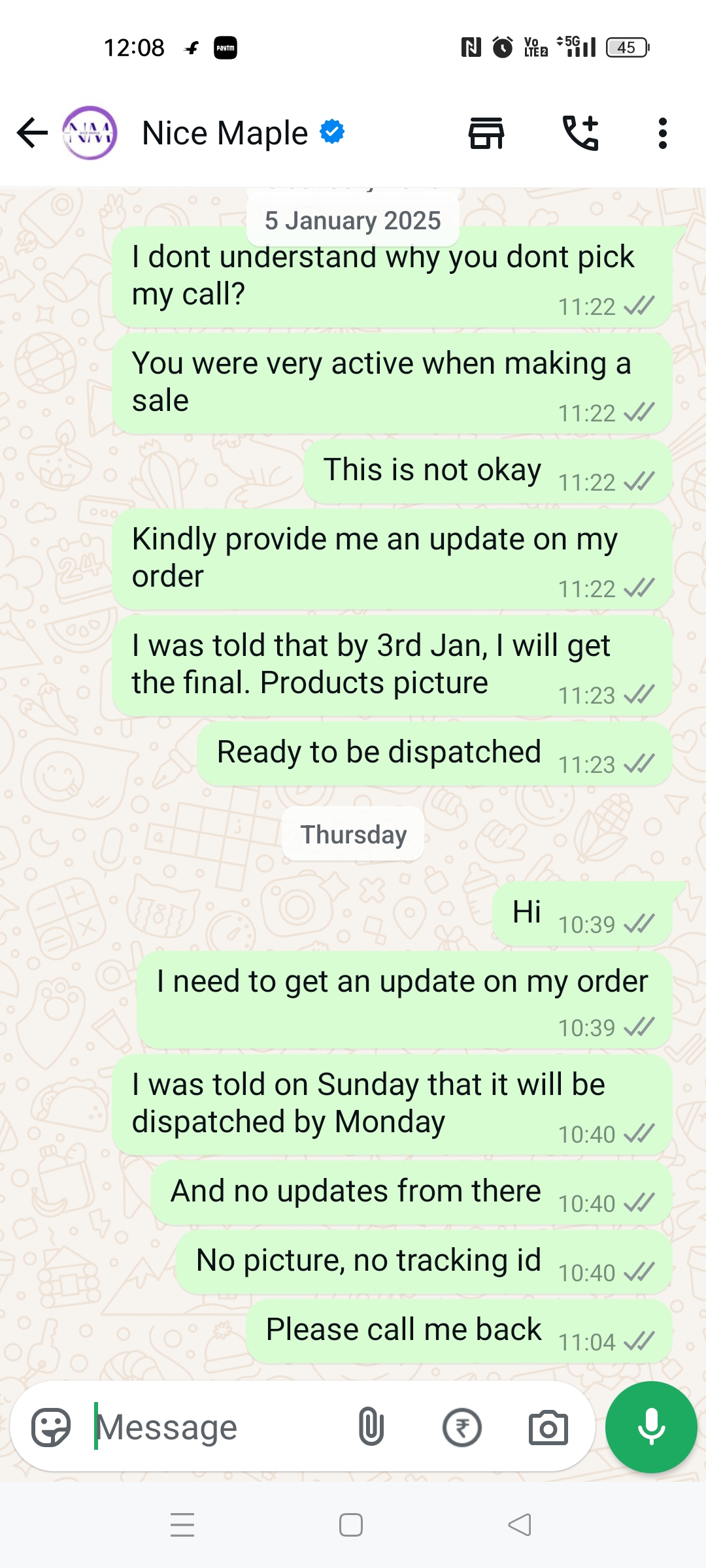Screen dimensions: 706x1568
Task: Open the emoji and sticker picker
Action: 51,1427
